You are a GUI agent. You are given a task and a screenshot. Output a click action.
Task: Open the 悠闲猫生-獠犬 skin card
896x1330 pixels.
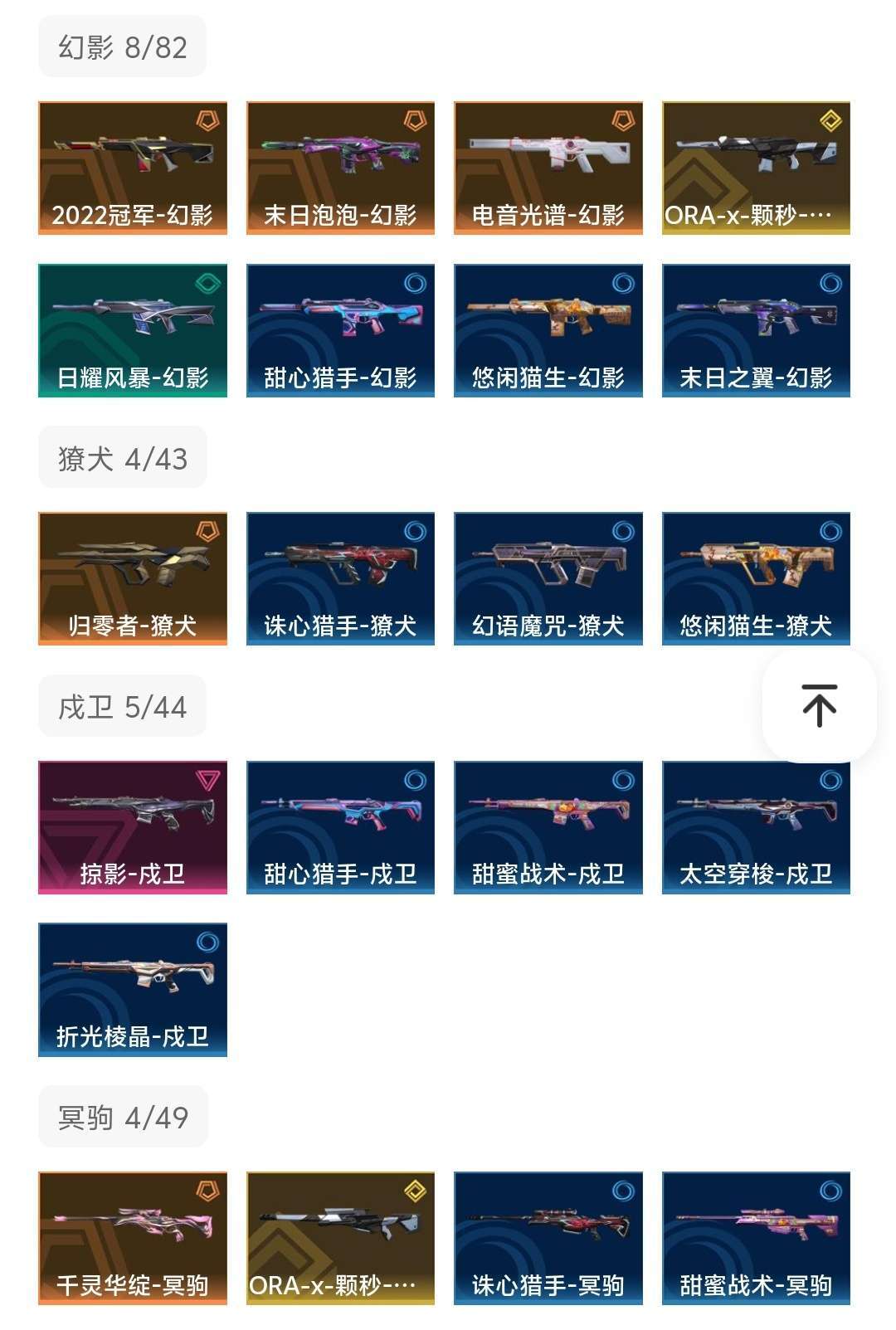coord(756,578)
